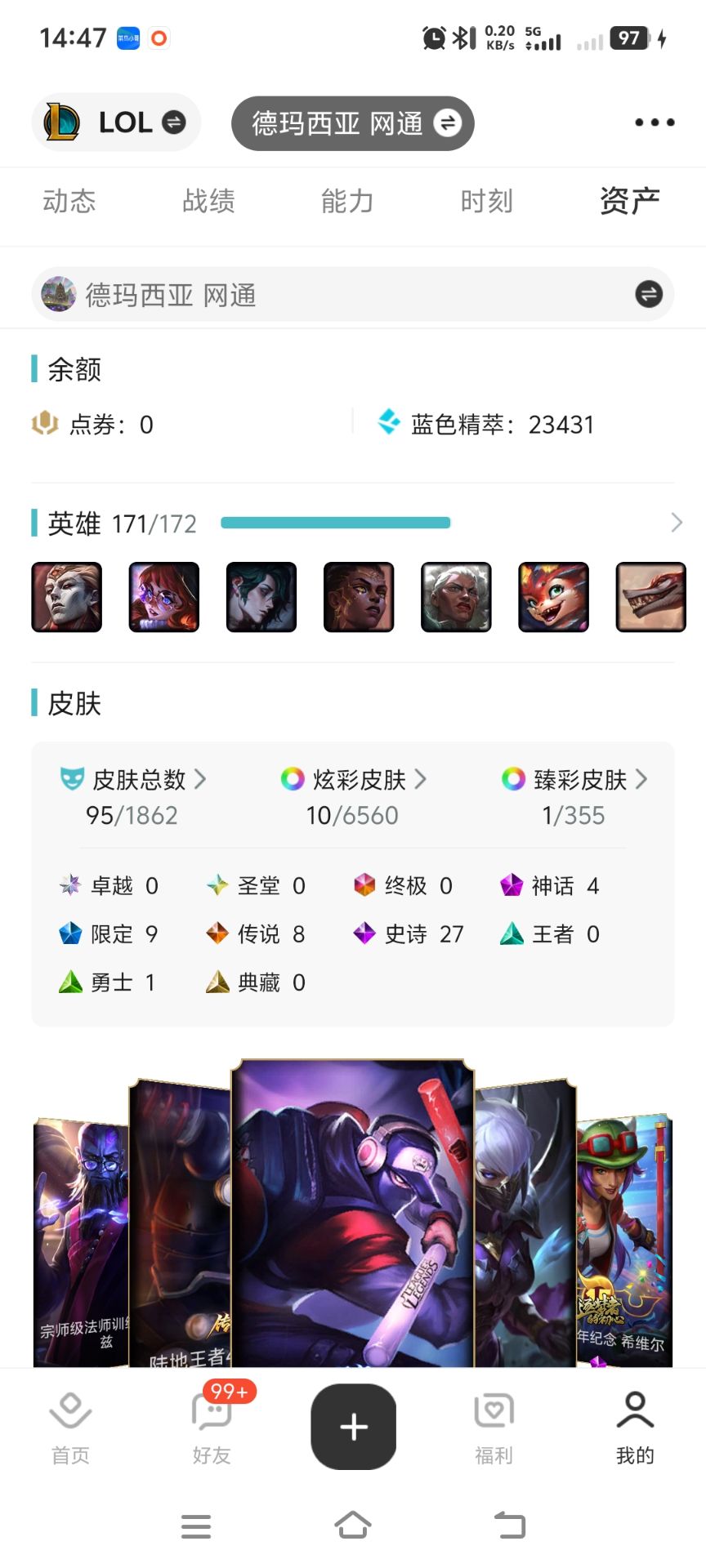The height and width of the screenshot is (1568, 706).
Task: Select the 资产 tab
Action: pyautogui.click(x=629, y=201)
